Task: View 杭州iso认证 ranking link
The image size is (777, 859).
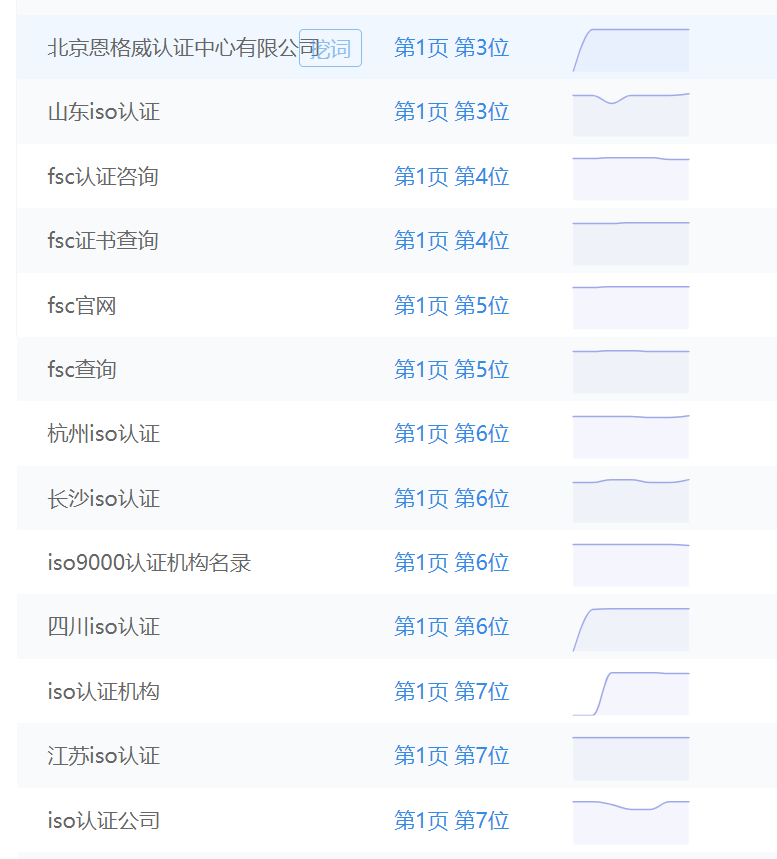Action: point(451,434)
